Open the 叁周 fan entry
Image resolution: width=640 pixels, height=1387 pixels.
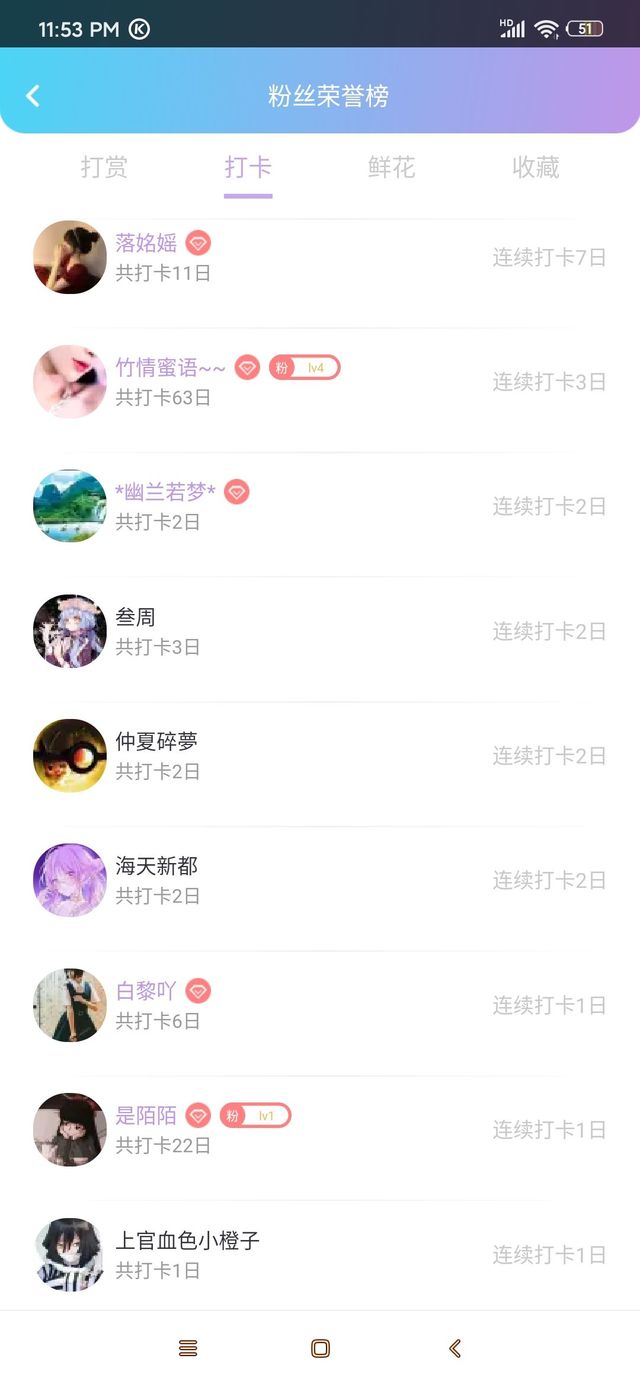320,631
